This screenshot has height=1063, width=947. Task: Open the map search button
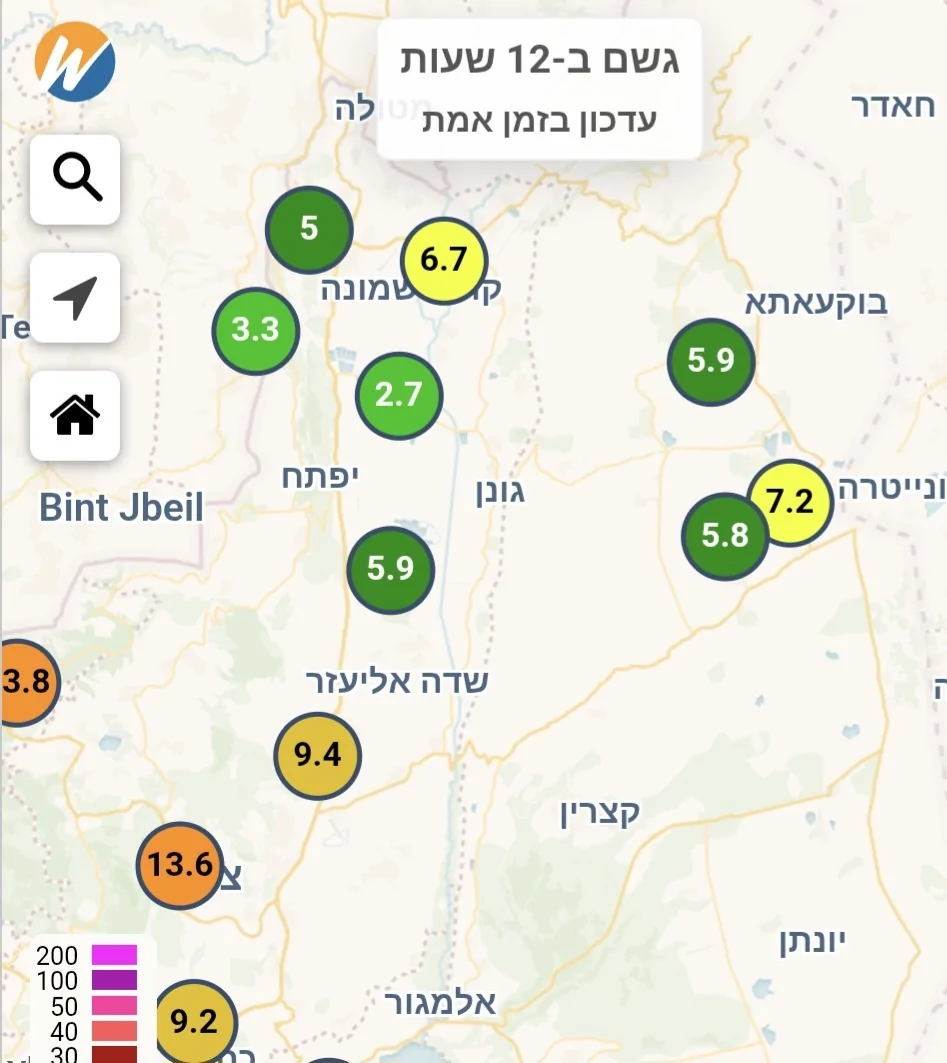pos(75,179)
